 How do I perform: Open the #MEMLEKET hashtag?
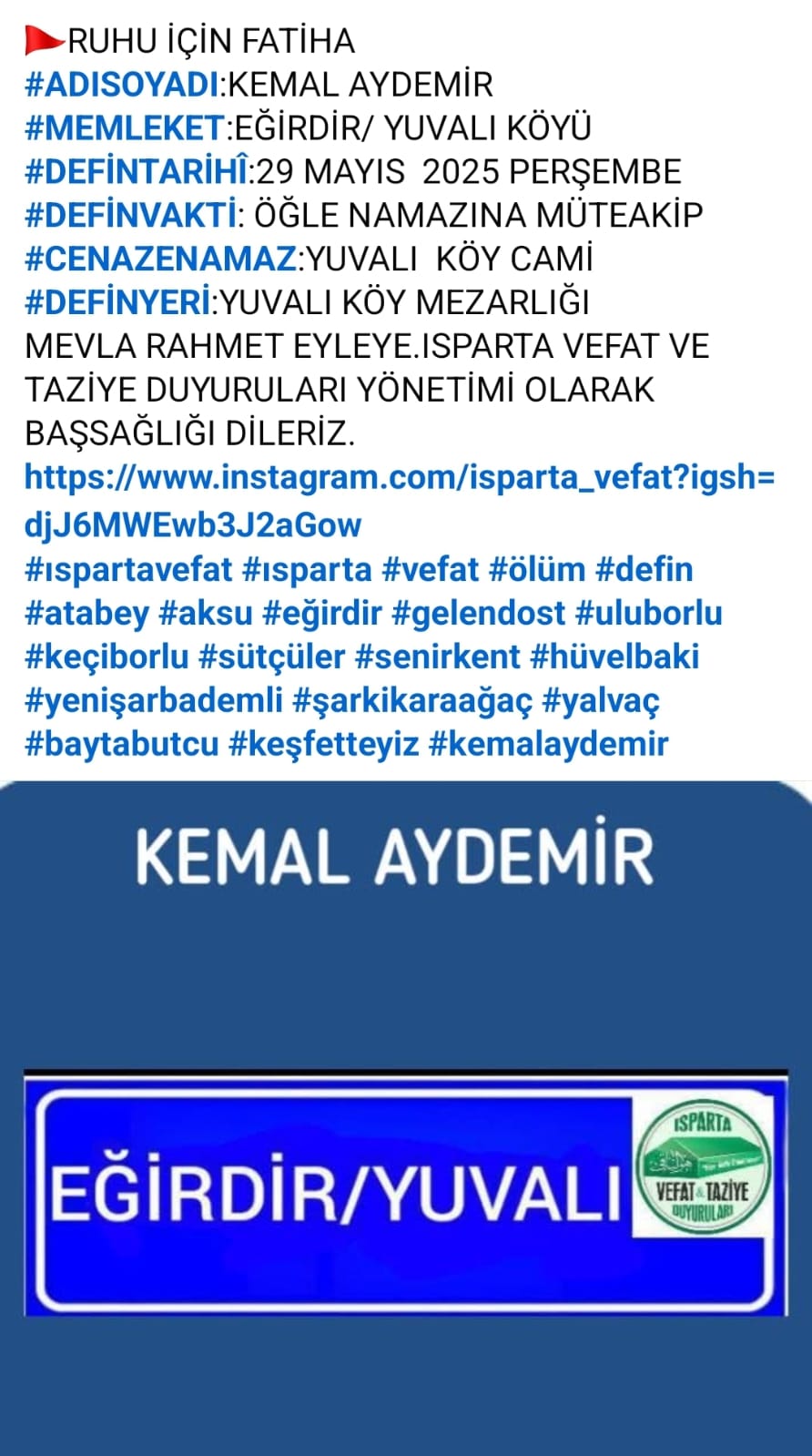coord(125,128)
